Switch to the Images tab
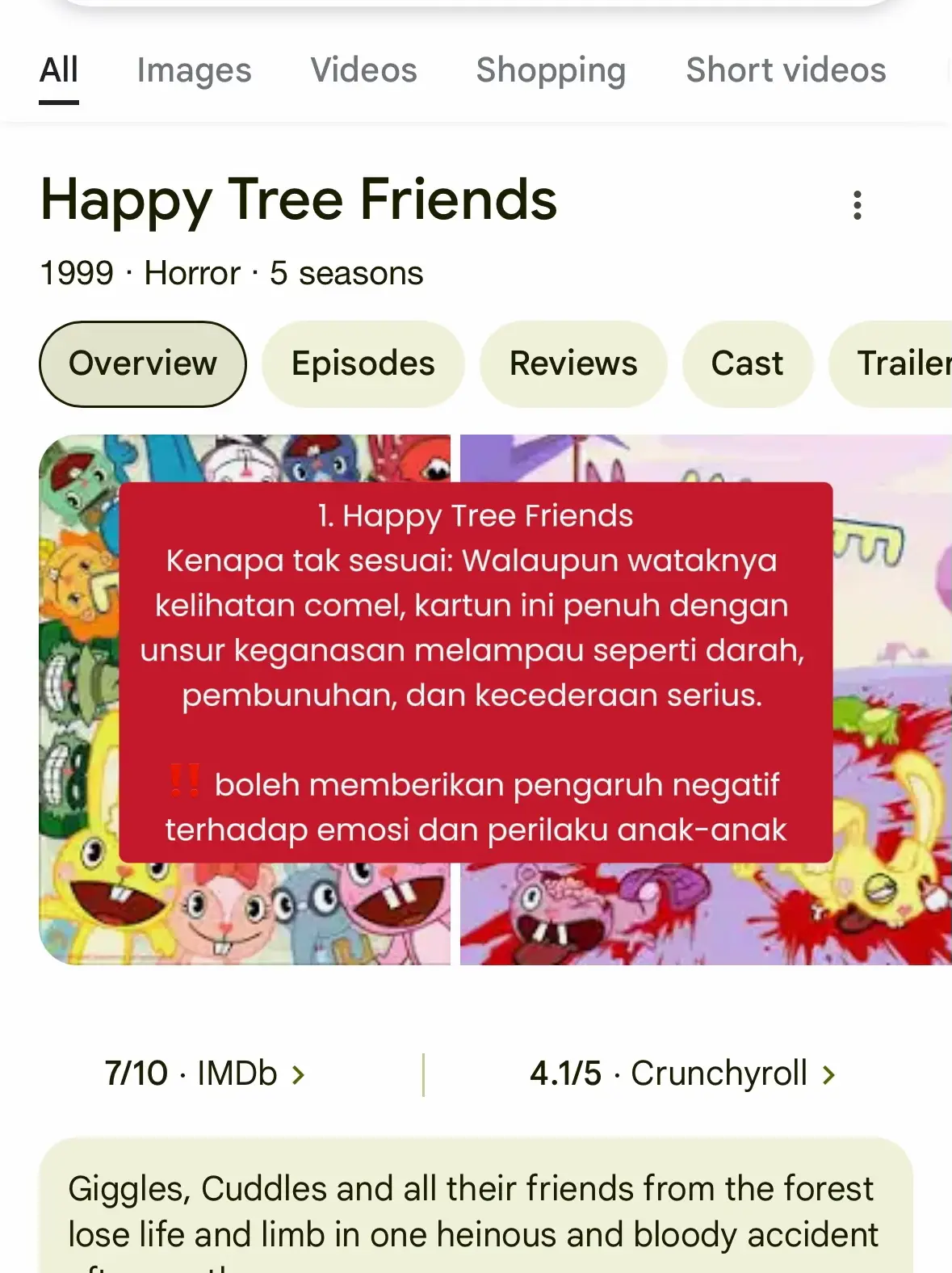The image size is (952, 1273). pyautogui.click(x=194, y=71)
